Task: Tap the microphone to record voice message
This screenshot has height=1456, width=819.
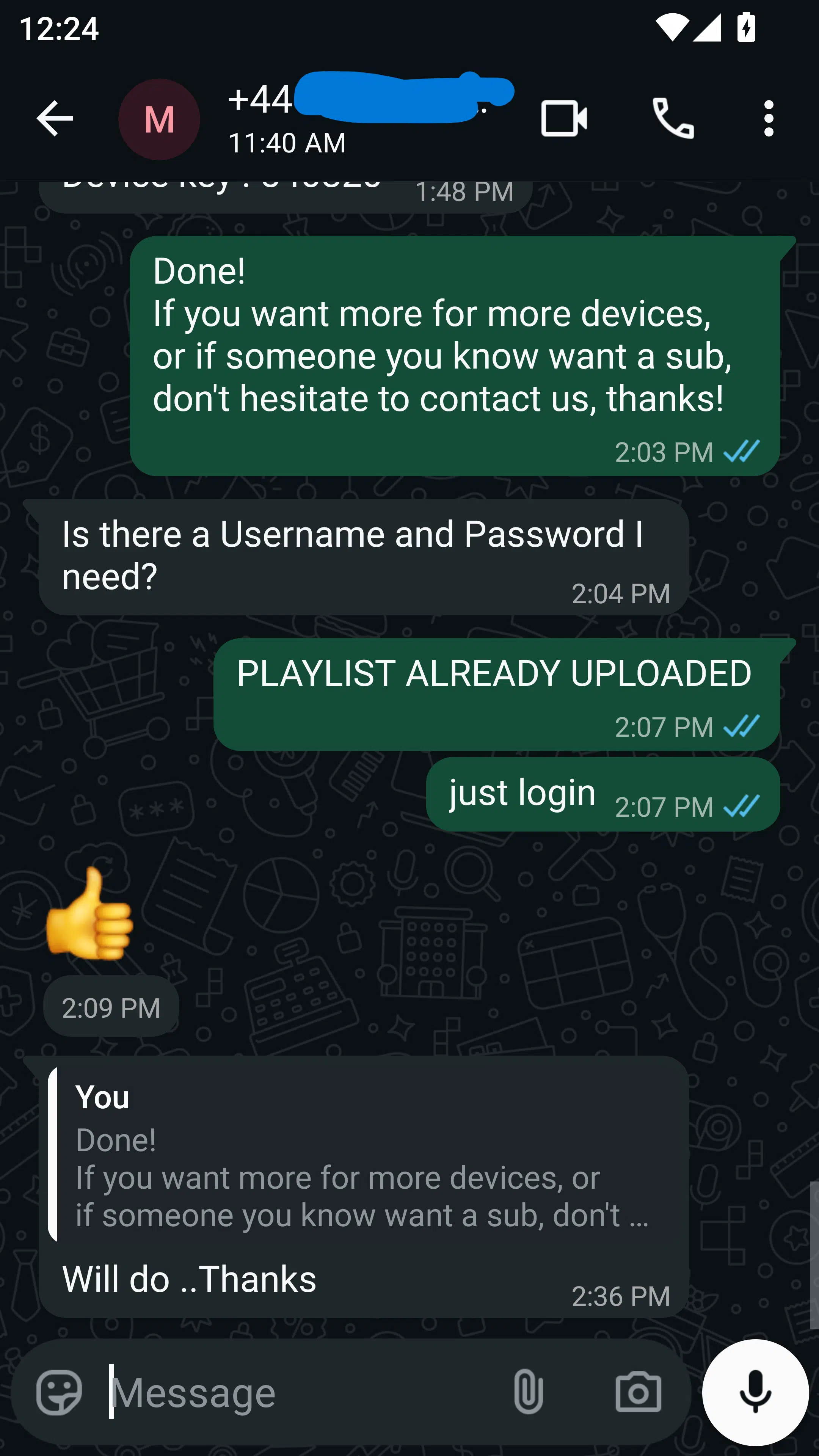Action: (x=755, y=1392)
